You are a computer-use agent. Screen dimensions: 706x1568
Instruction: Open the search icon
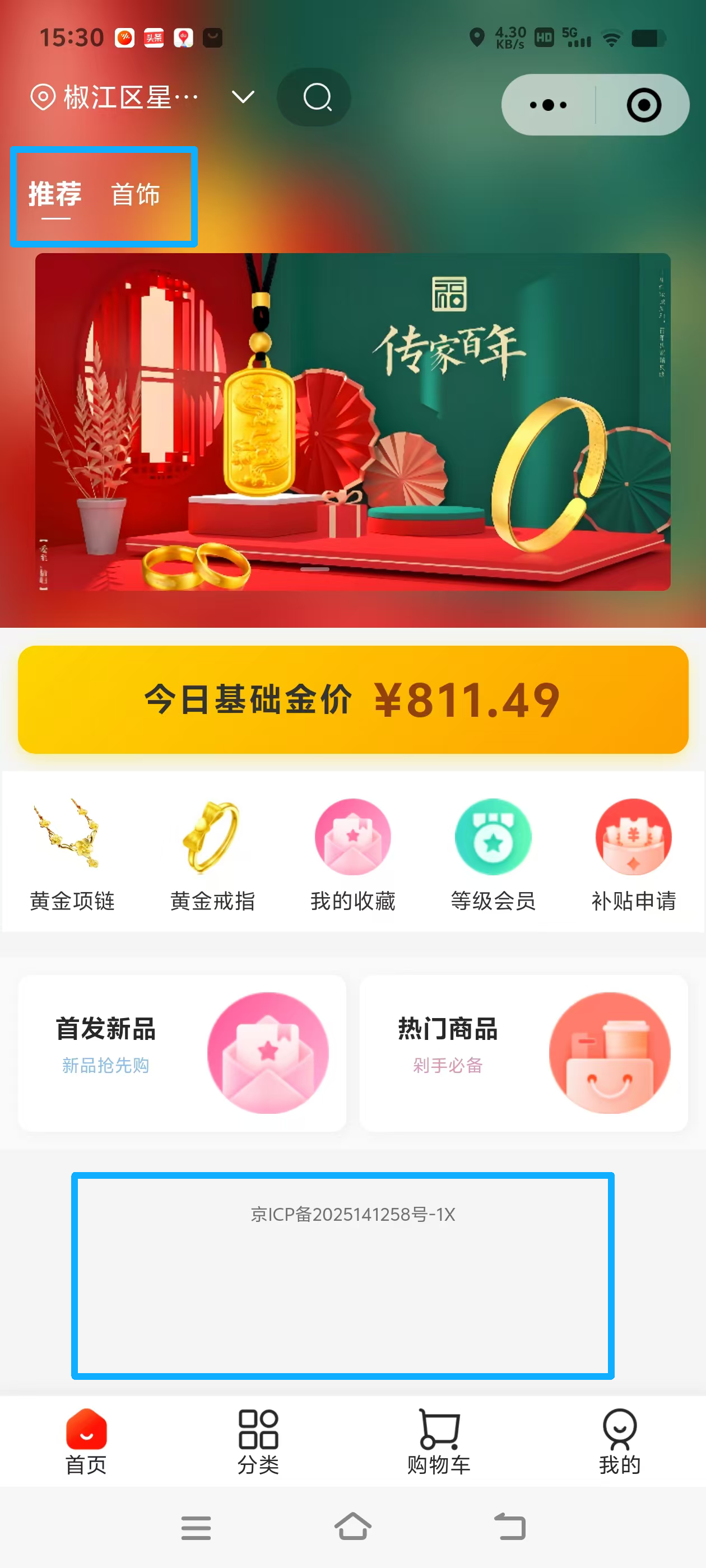click(x=315, y=97)
